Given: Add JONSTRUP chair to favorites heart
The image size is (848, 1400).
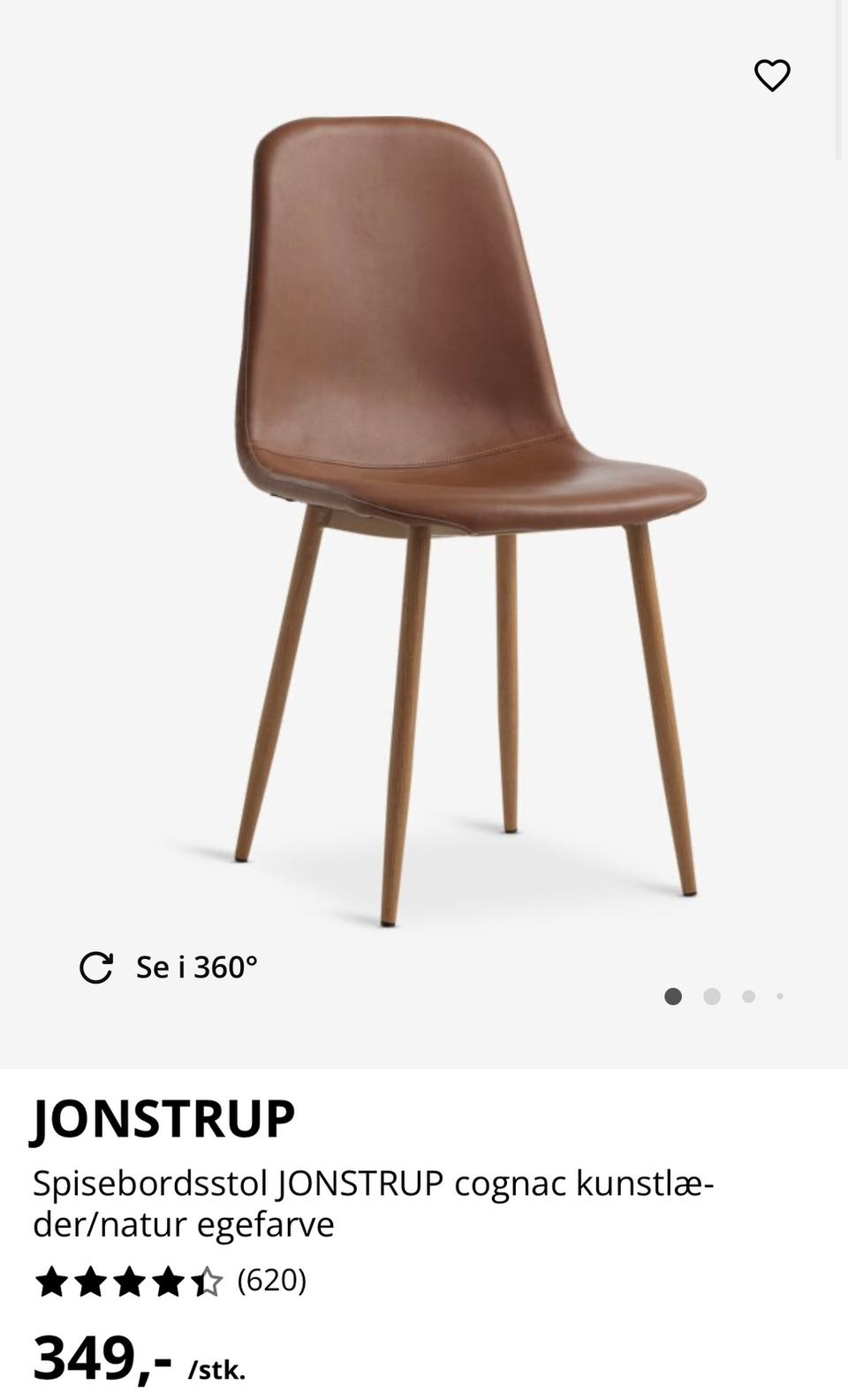Looking at the screenshot, I should click(x=771, y=75).
